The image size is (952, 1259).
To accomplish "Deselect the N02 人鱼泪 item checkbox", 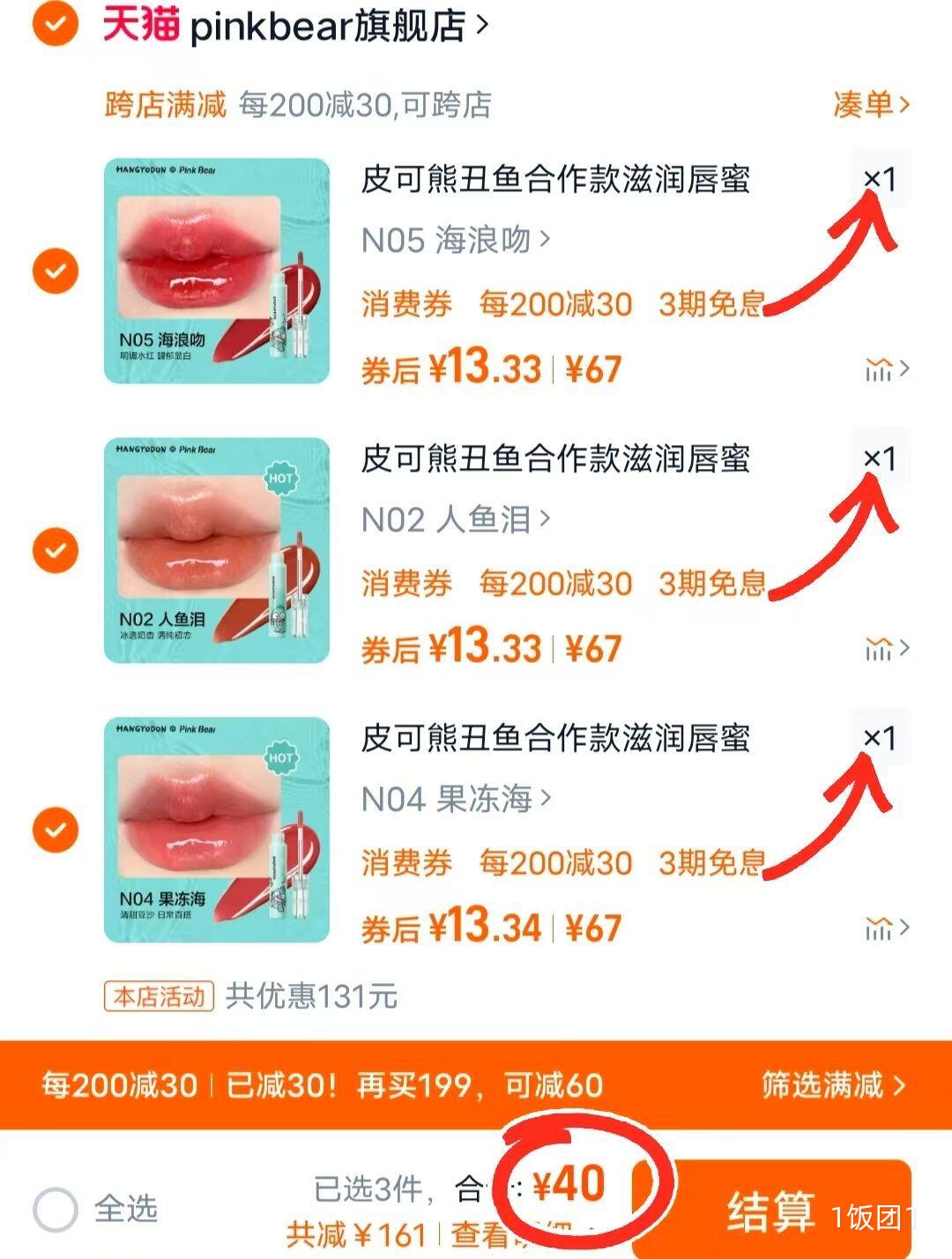I will point(56,549).
